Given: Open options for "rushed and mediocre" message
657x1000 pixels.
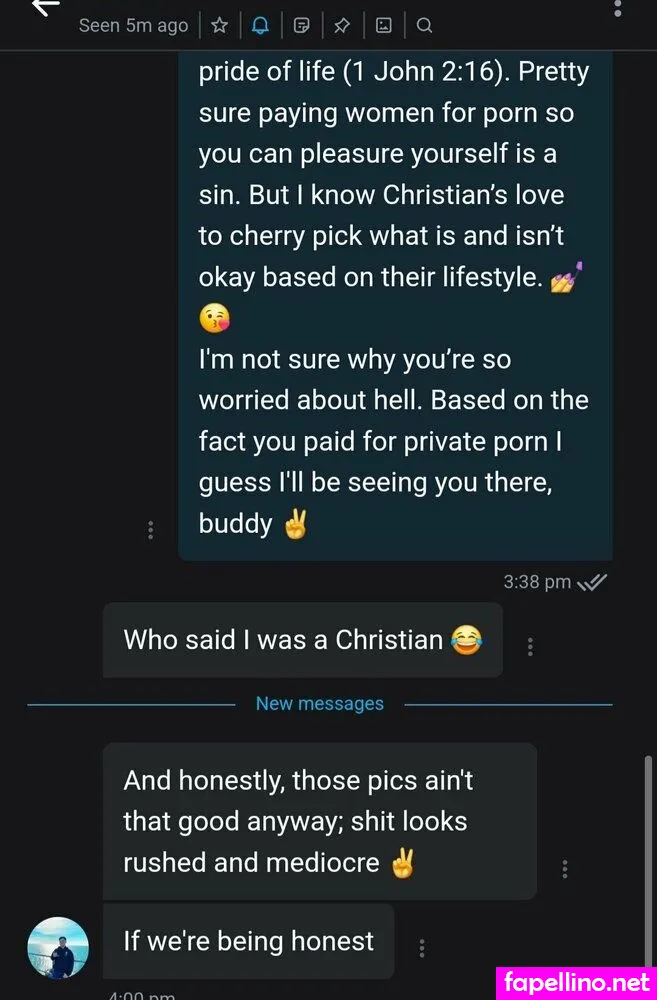Looking at the screenshot, I should pos(565,868).
